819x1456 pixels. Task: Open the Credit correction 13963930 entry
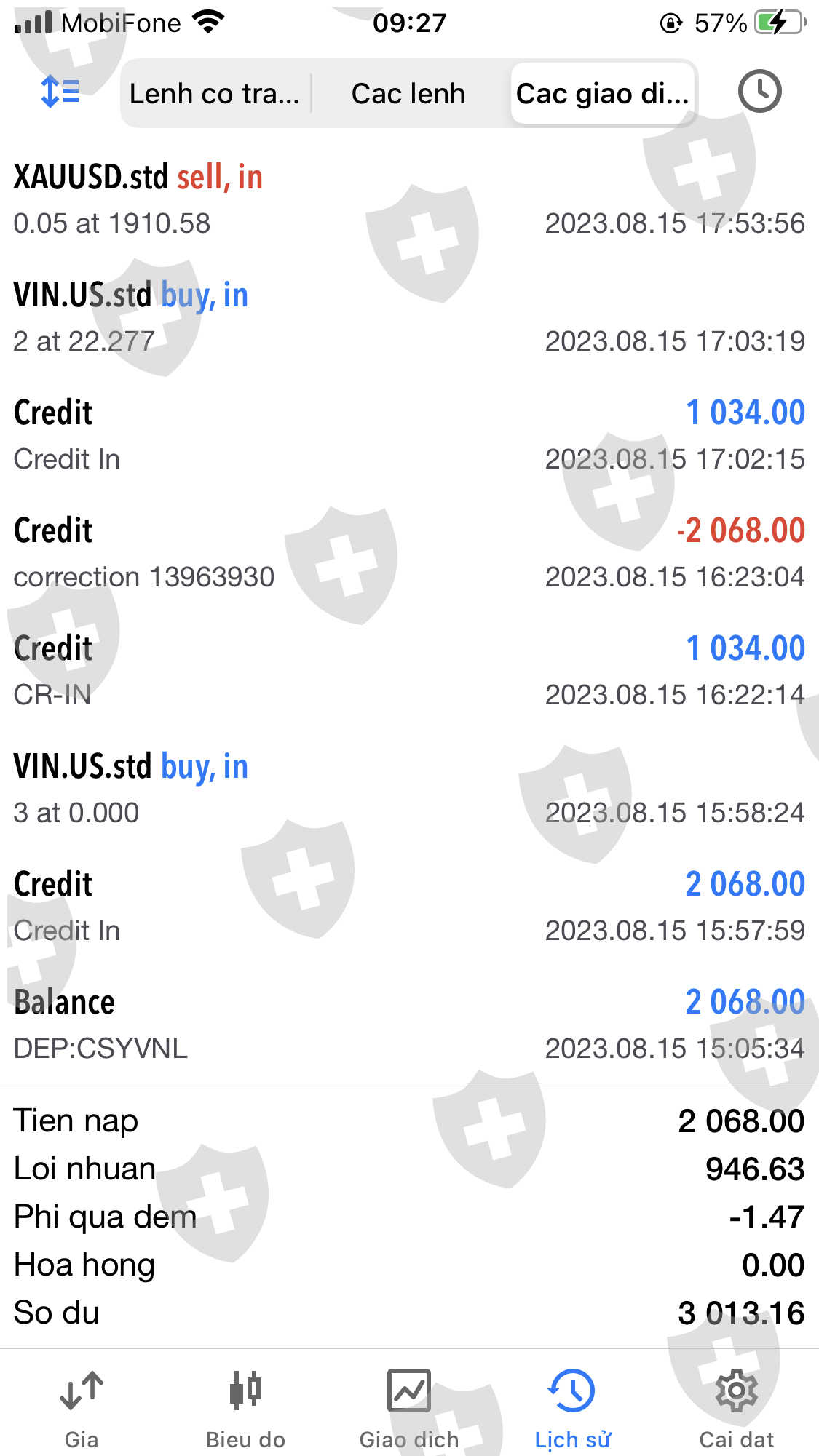(409, 553)
